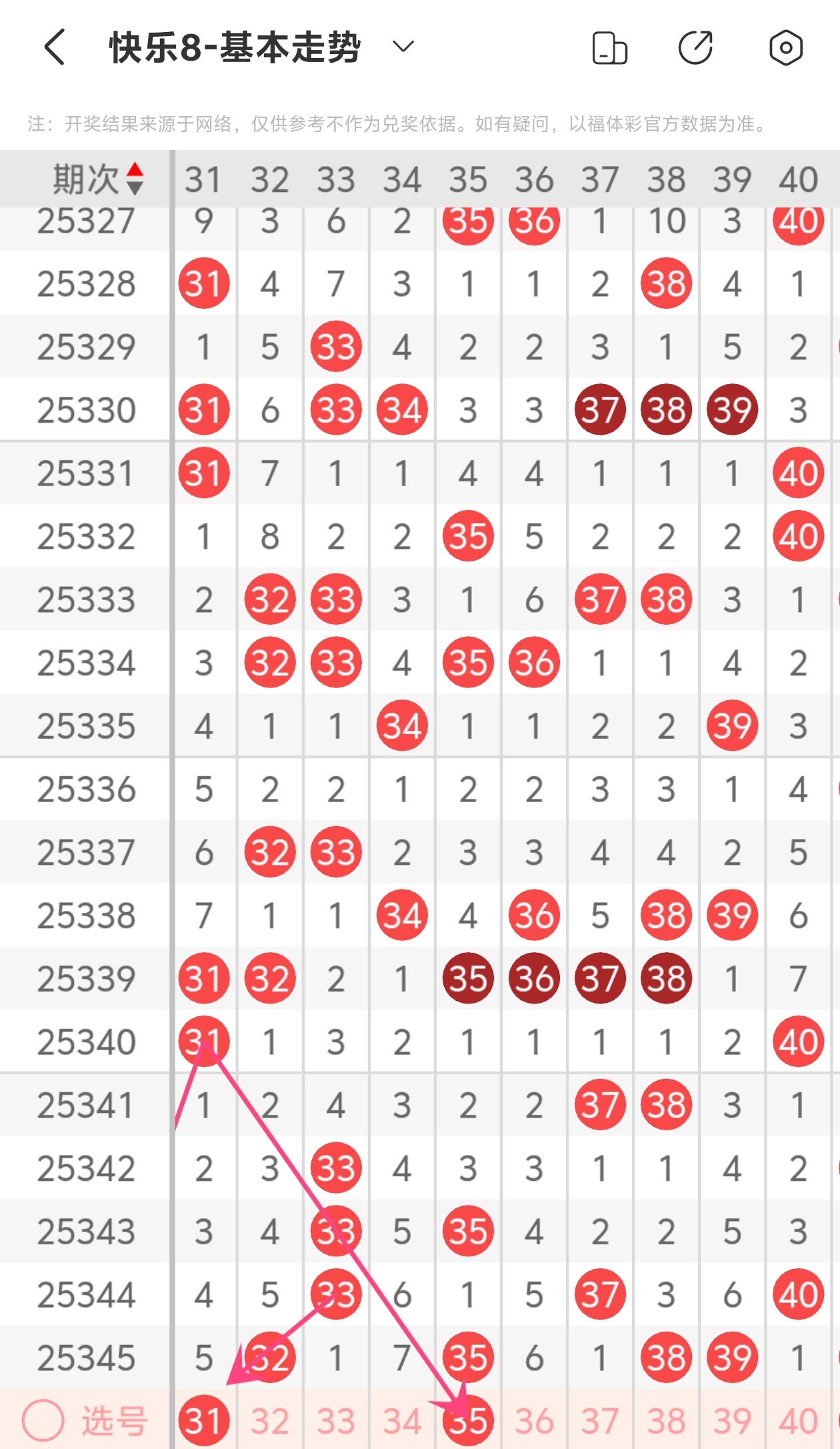Go back using the top-left arrow
This screenshot has width=840, height=1449.
(x=55, y=47)
